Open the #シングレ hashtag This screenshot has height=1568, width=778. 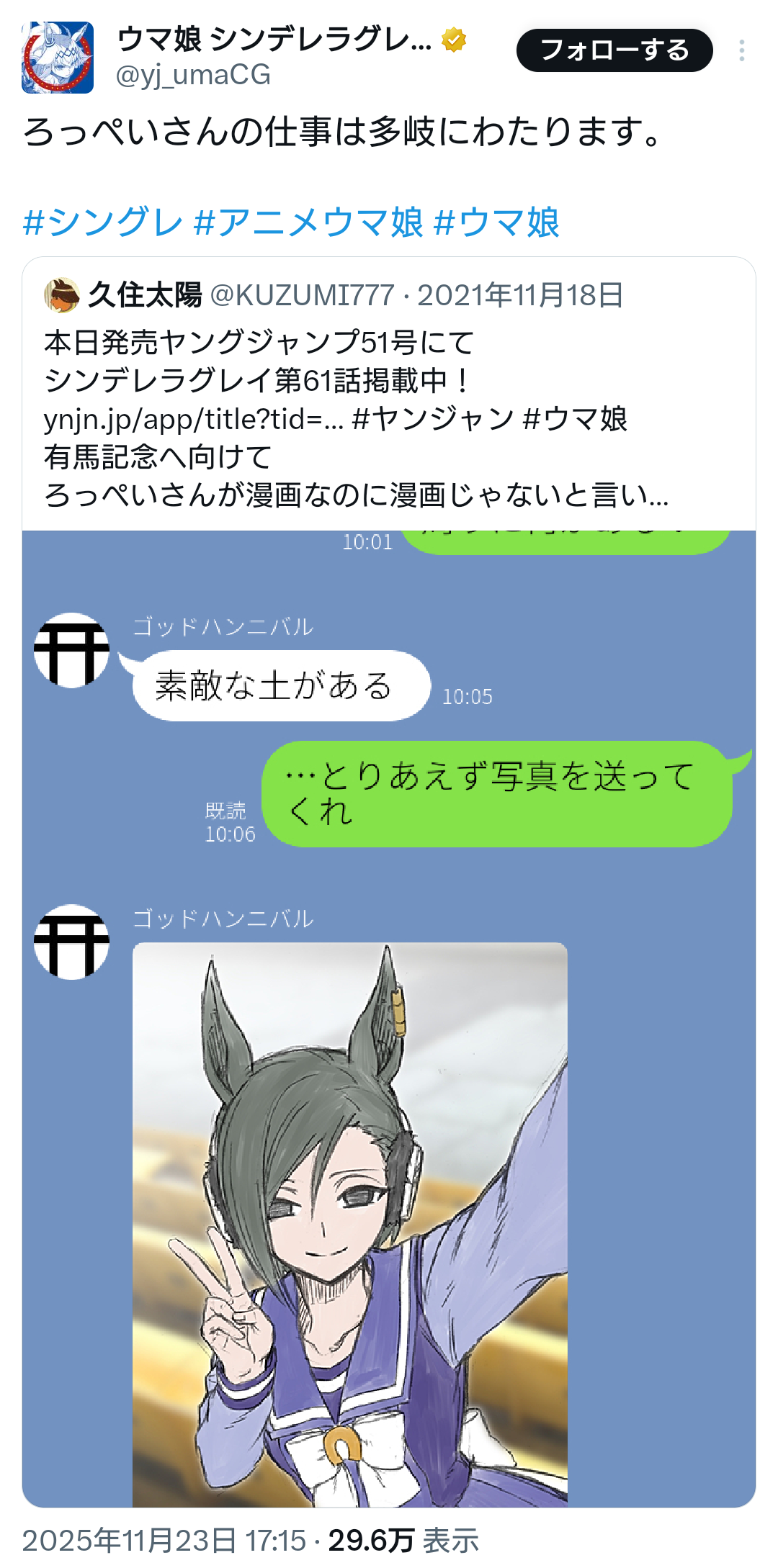click(102, 221)
